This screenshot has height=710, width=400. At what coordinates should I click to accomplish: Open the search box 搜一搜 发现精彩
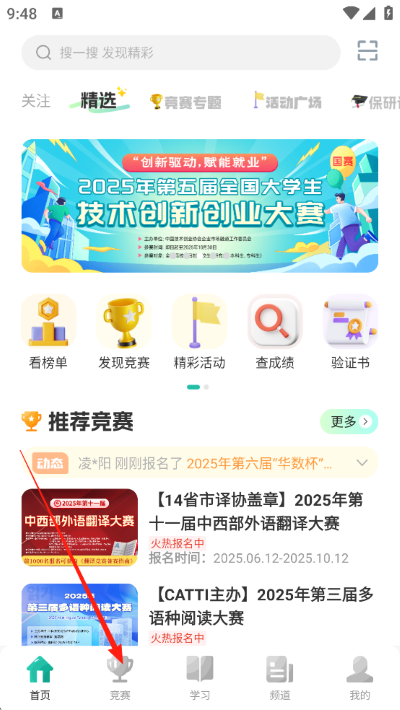point(181,53)
